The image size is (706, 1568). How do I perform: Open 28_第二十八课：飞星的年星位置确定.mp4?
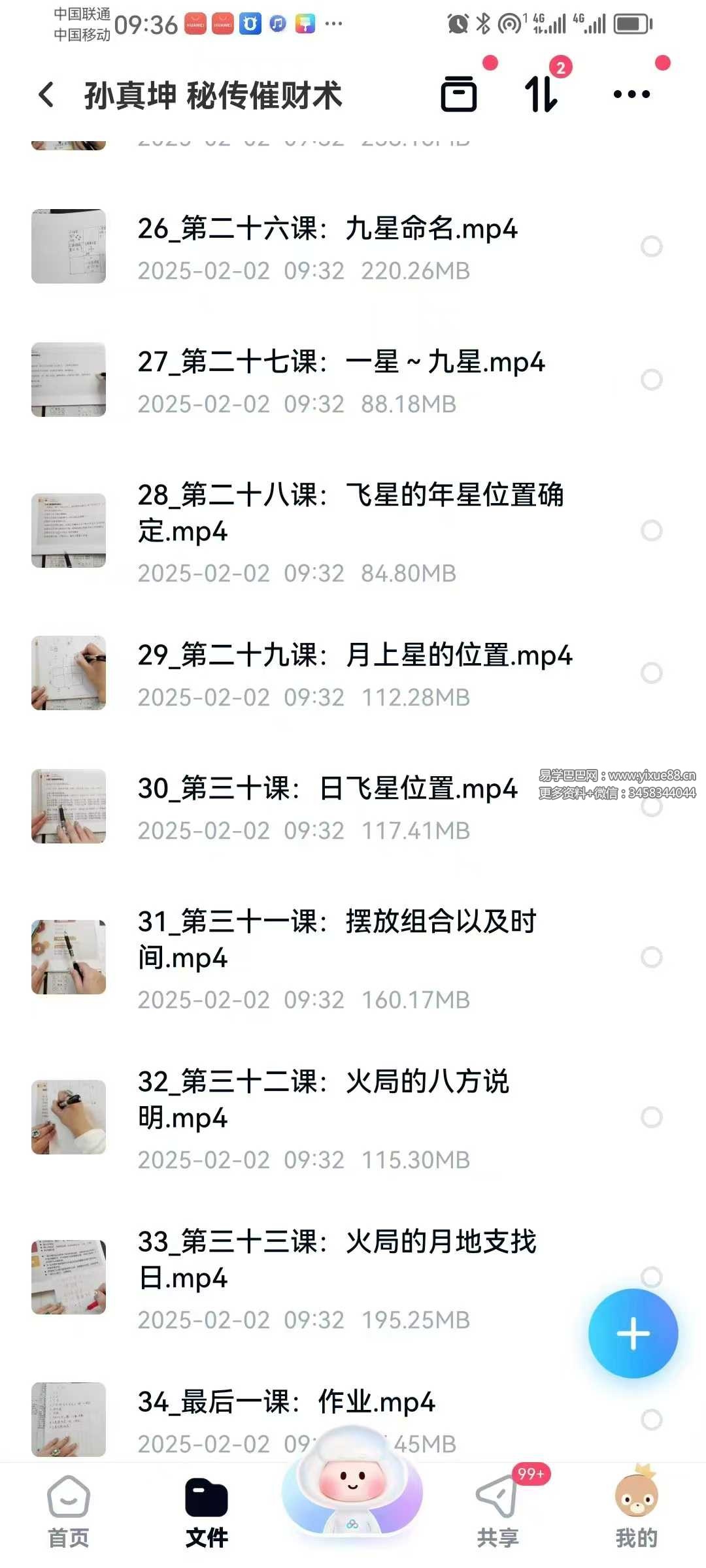(350, 513)
